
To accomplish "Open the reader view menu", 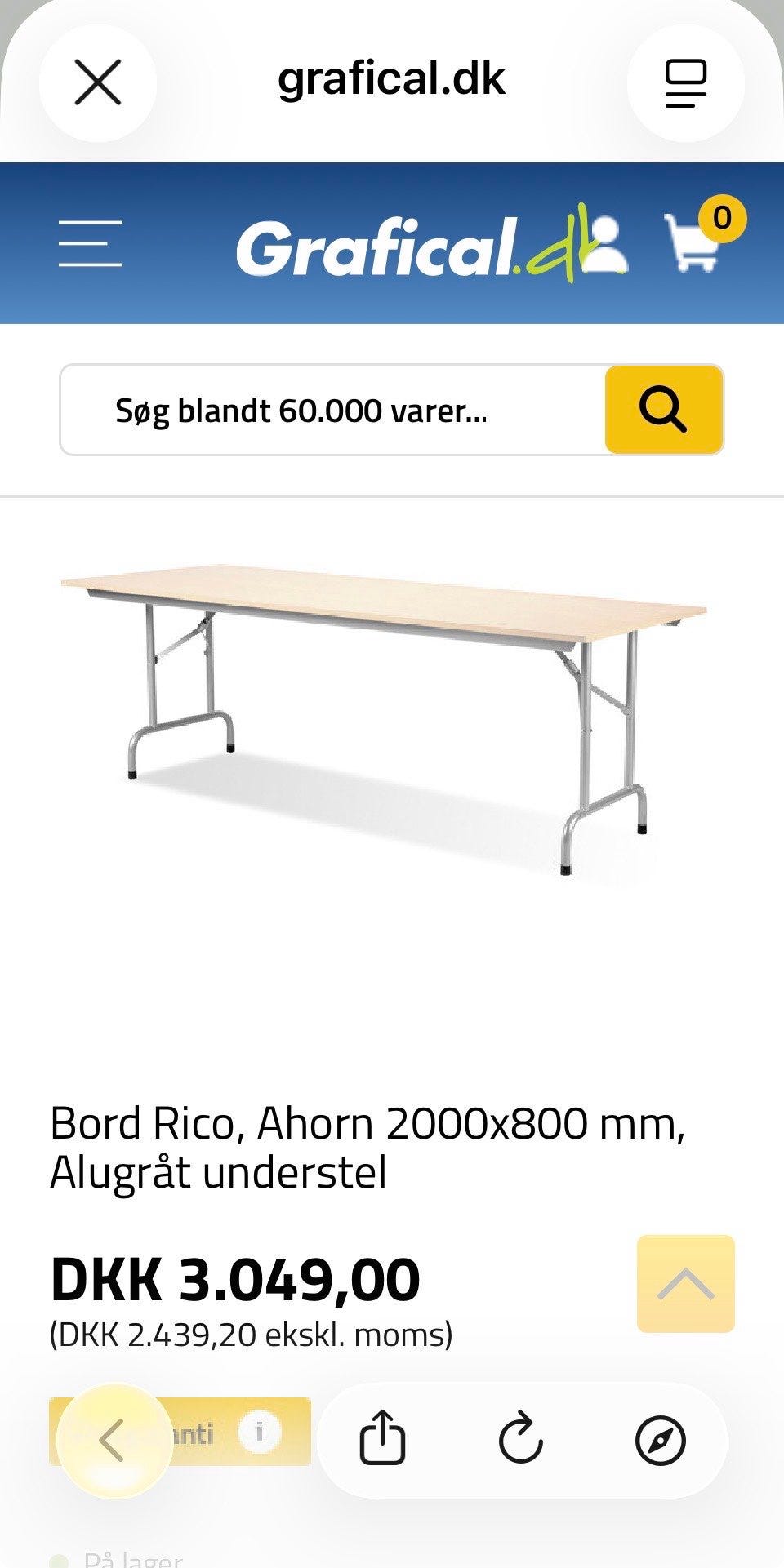I will point(685,82).
